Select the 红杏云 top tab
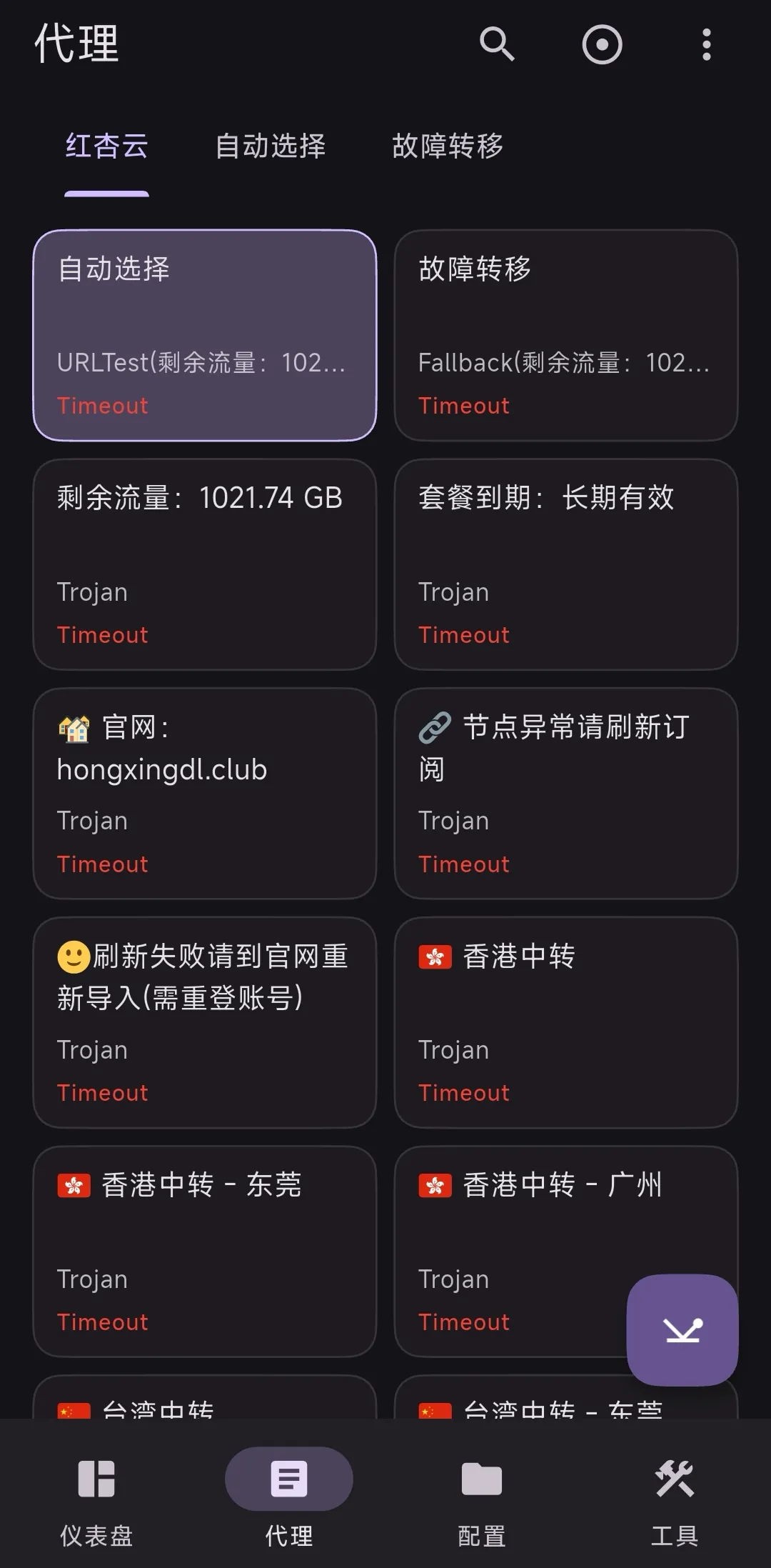 click(107, 146)
